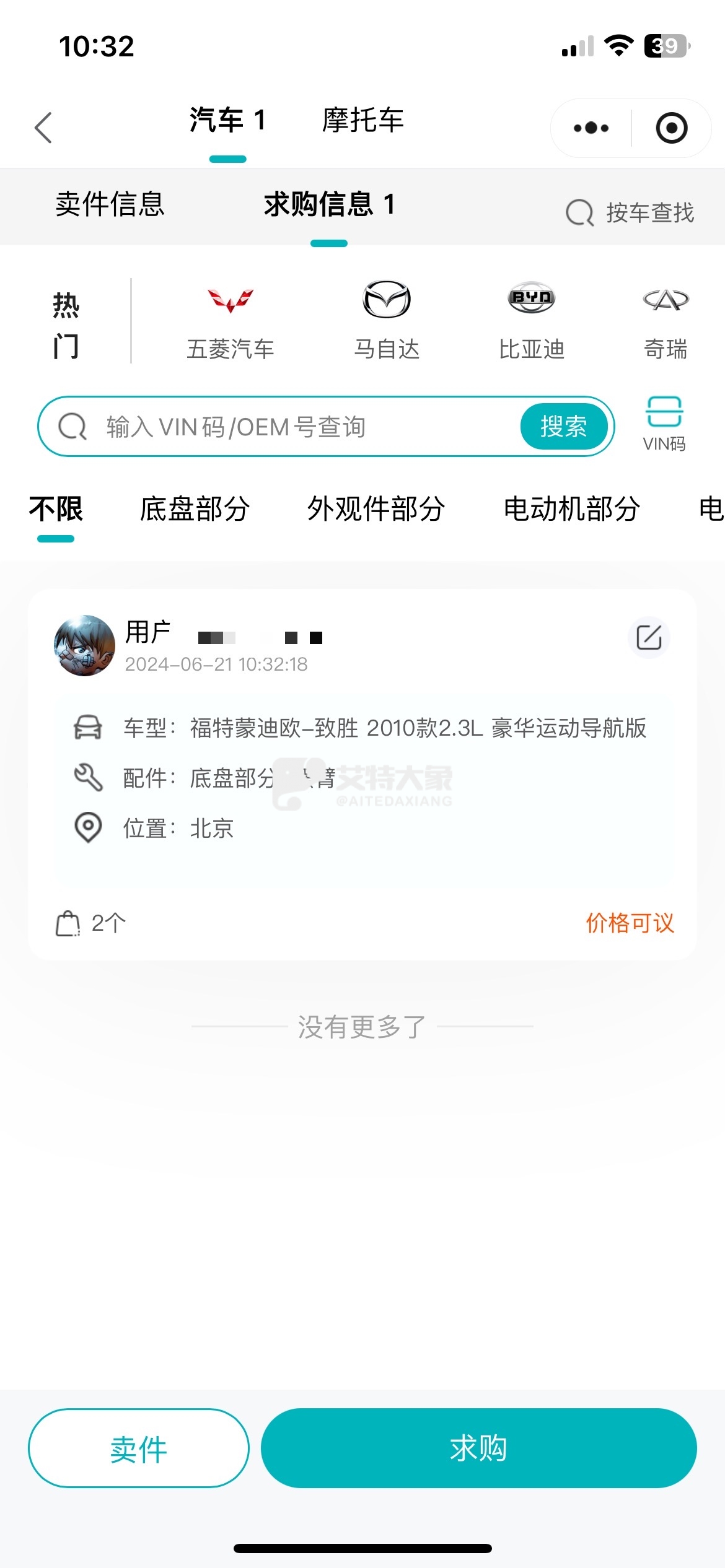Viewport: 725px width, 1568px height.
Task: Edit the 福特蒙迪欧 purchase request
Action: [x=649, y=637]
